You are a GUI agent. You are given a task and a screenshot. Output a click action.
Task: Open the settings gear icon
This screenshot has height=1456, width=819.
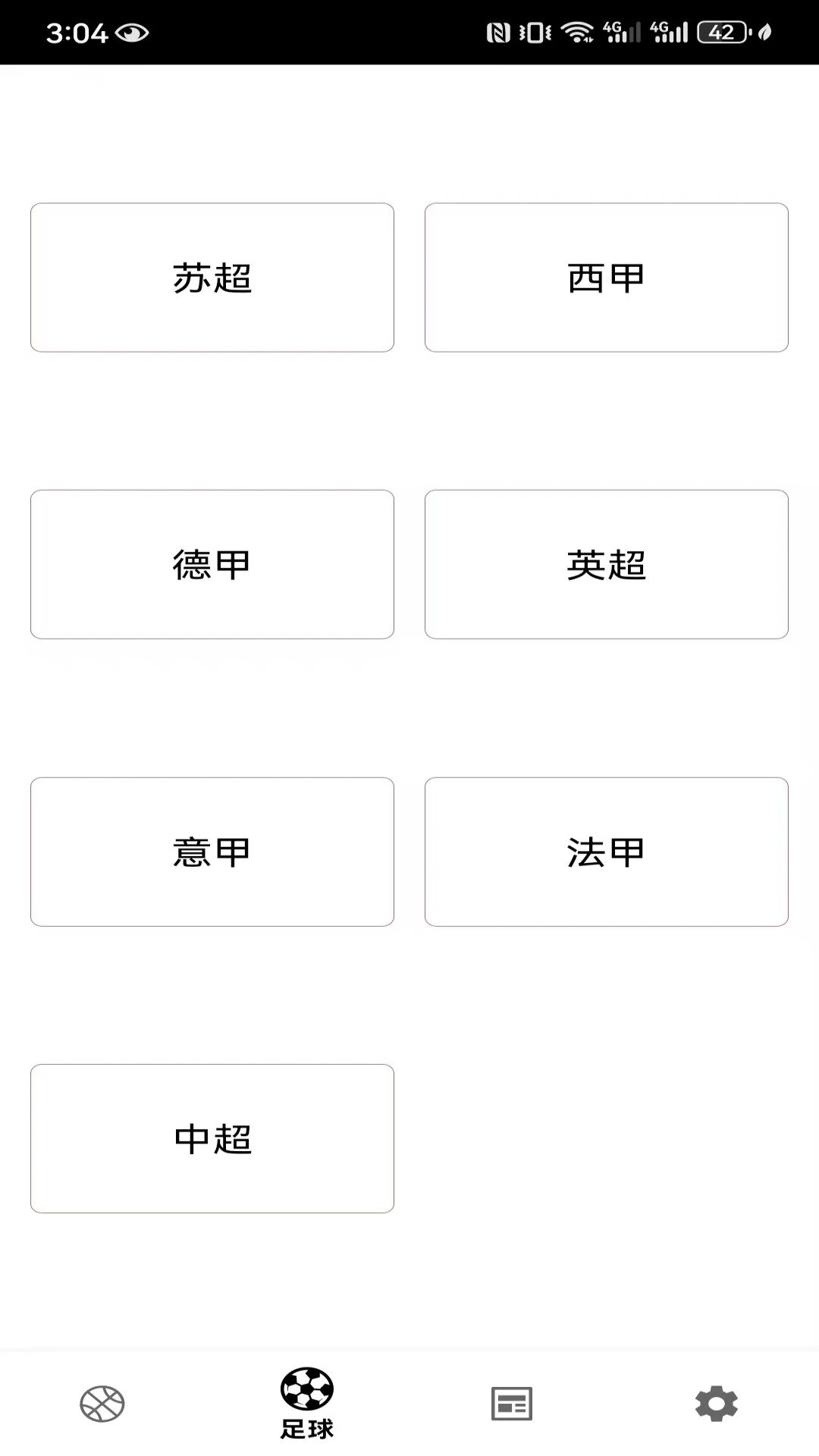(x=717, y=1403)
